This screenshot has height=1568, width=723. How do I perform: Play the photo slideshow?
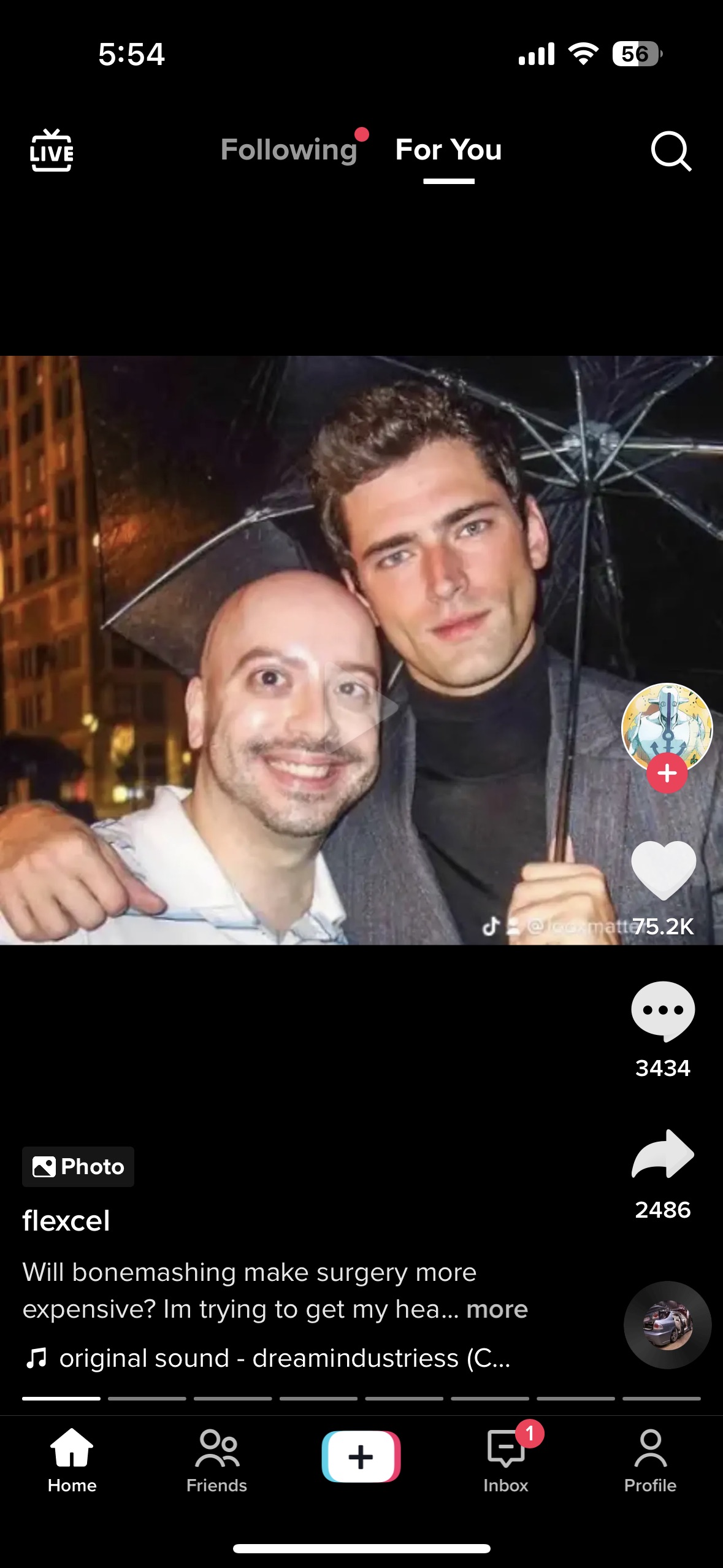[368, 707]
